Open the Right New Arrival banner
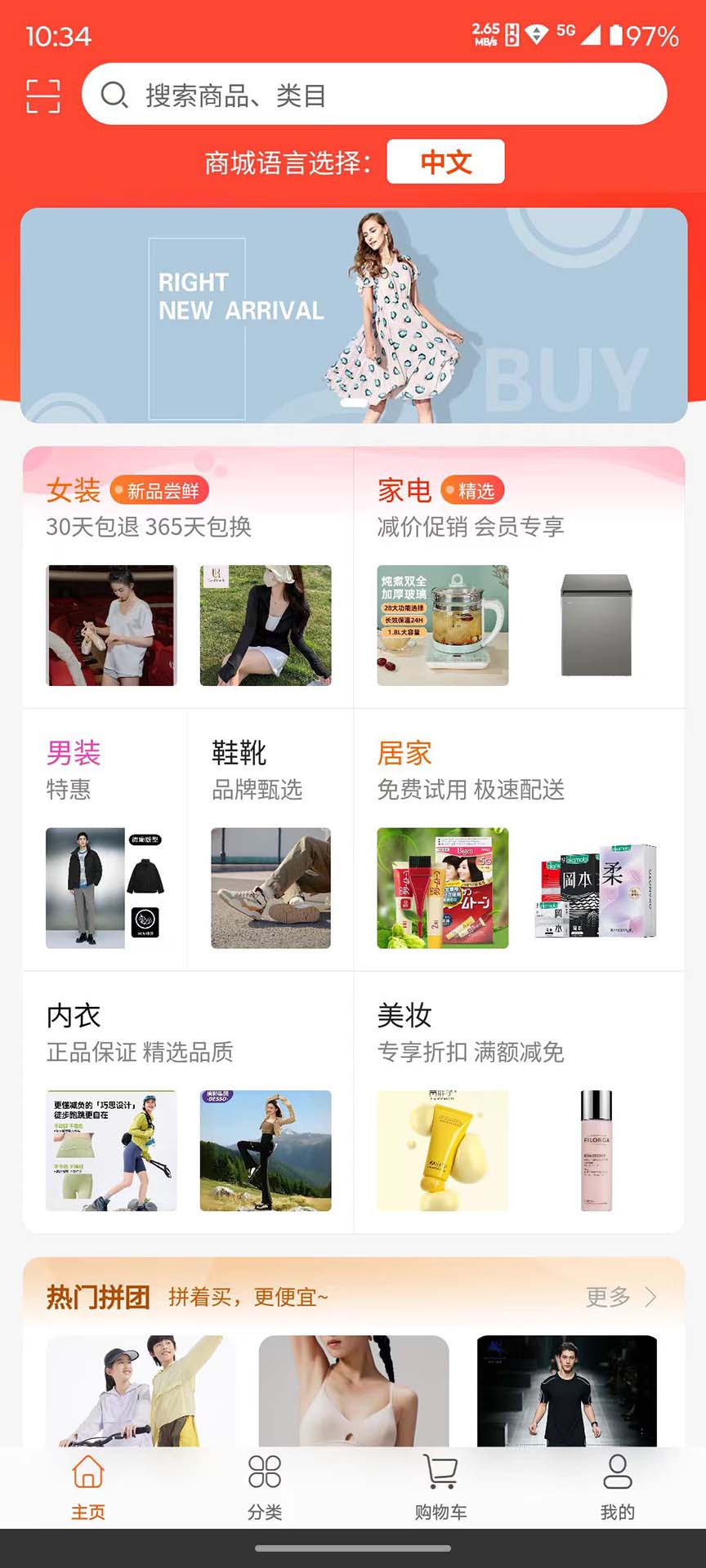Image resolution: width=706 pixels, height=1568 pixels. click(x=353, y=315)
